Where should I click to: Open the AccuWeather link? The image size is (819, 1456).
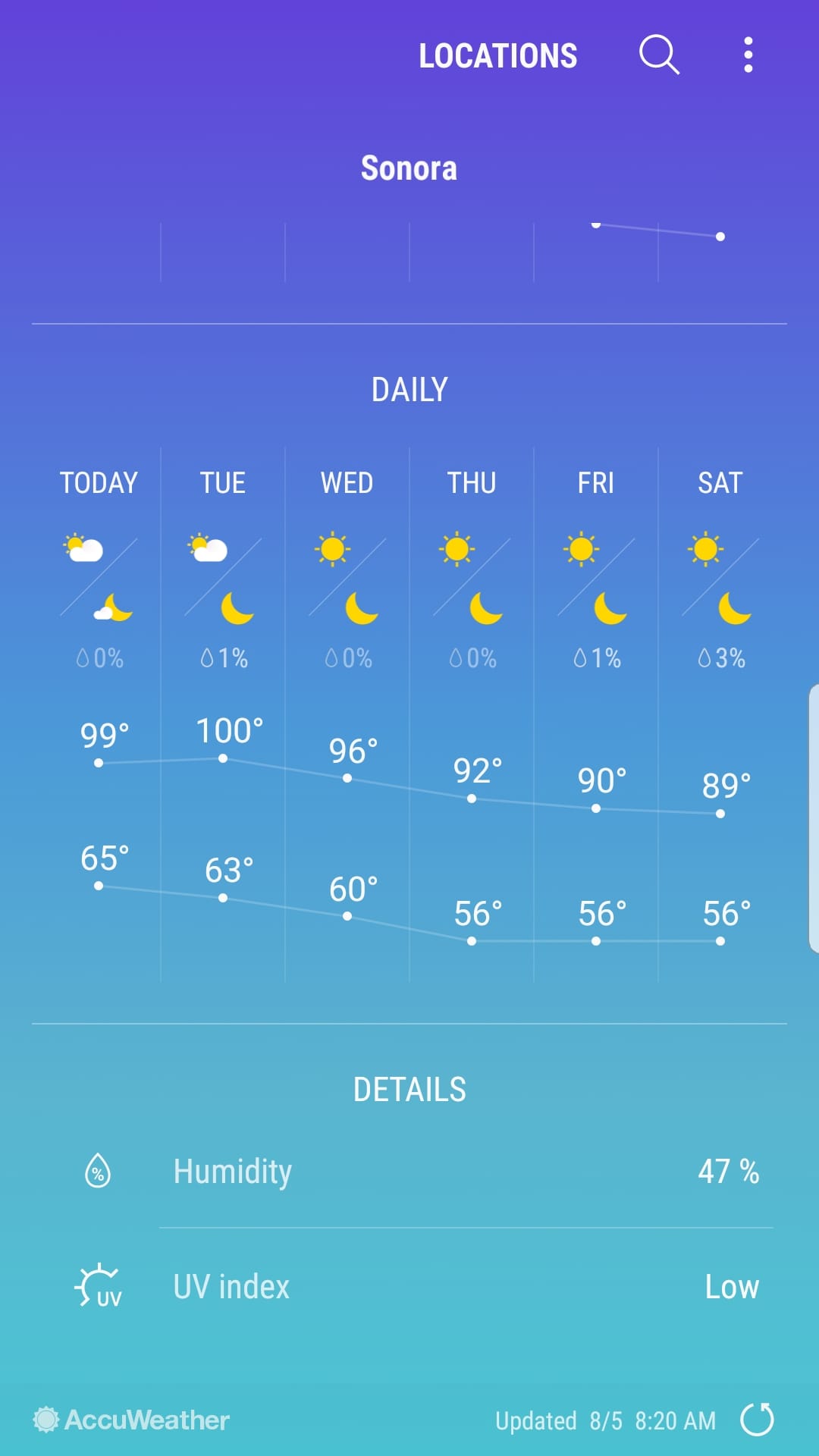pyautogui.click(x=132, y=1420)
